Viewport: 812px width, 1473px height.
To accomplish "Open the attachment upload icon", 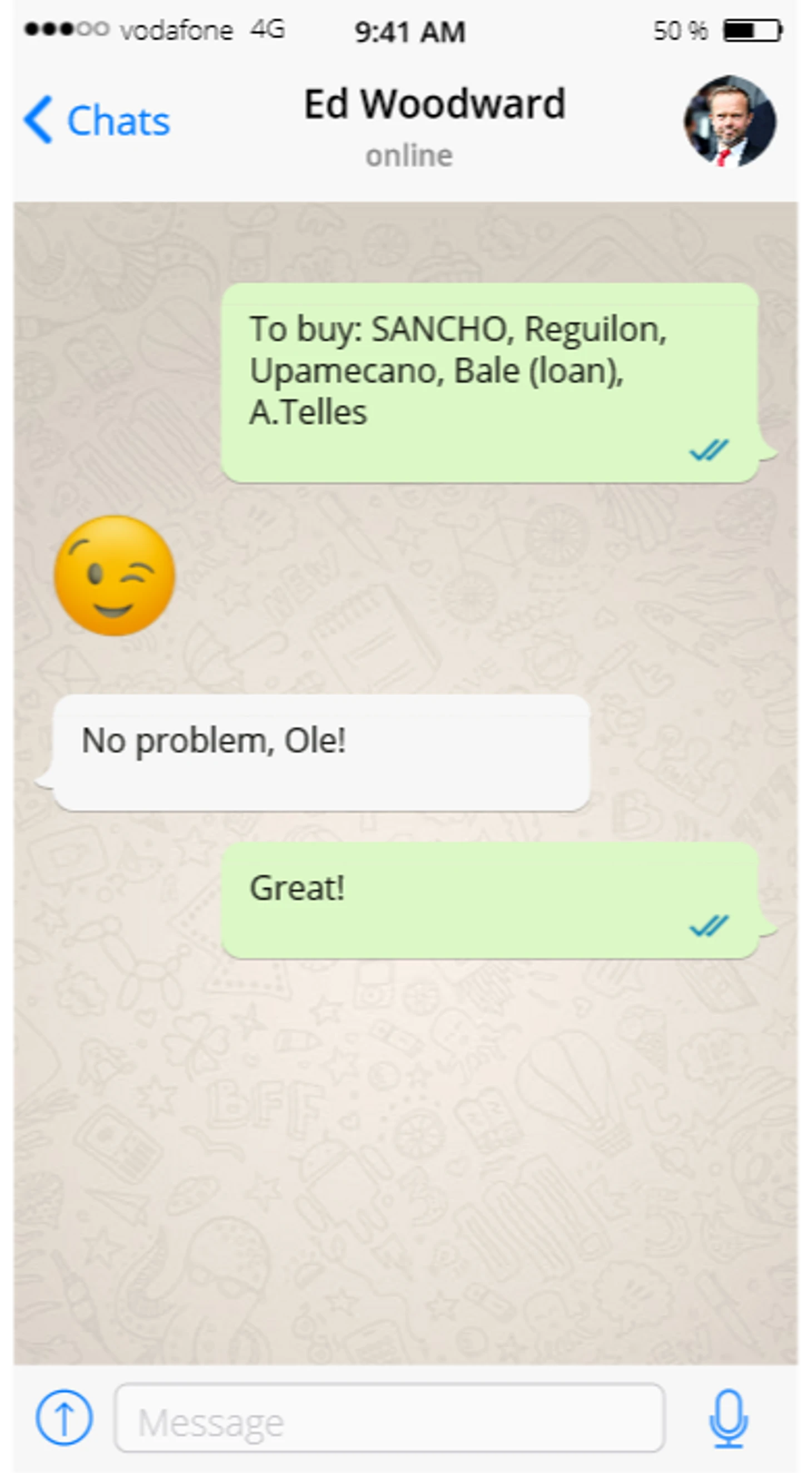I will pyautogui.click(x=64, y=1418).
